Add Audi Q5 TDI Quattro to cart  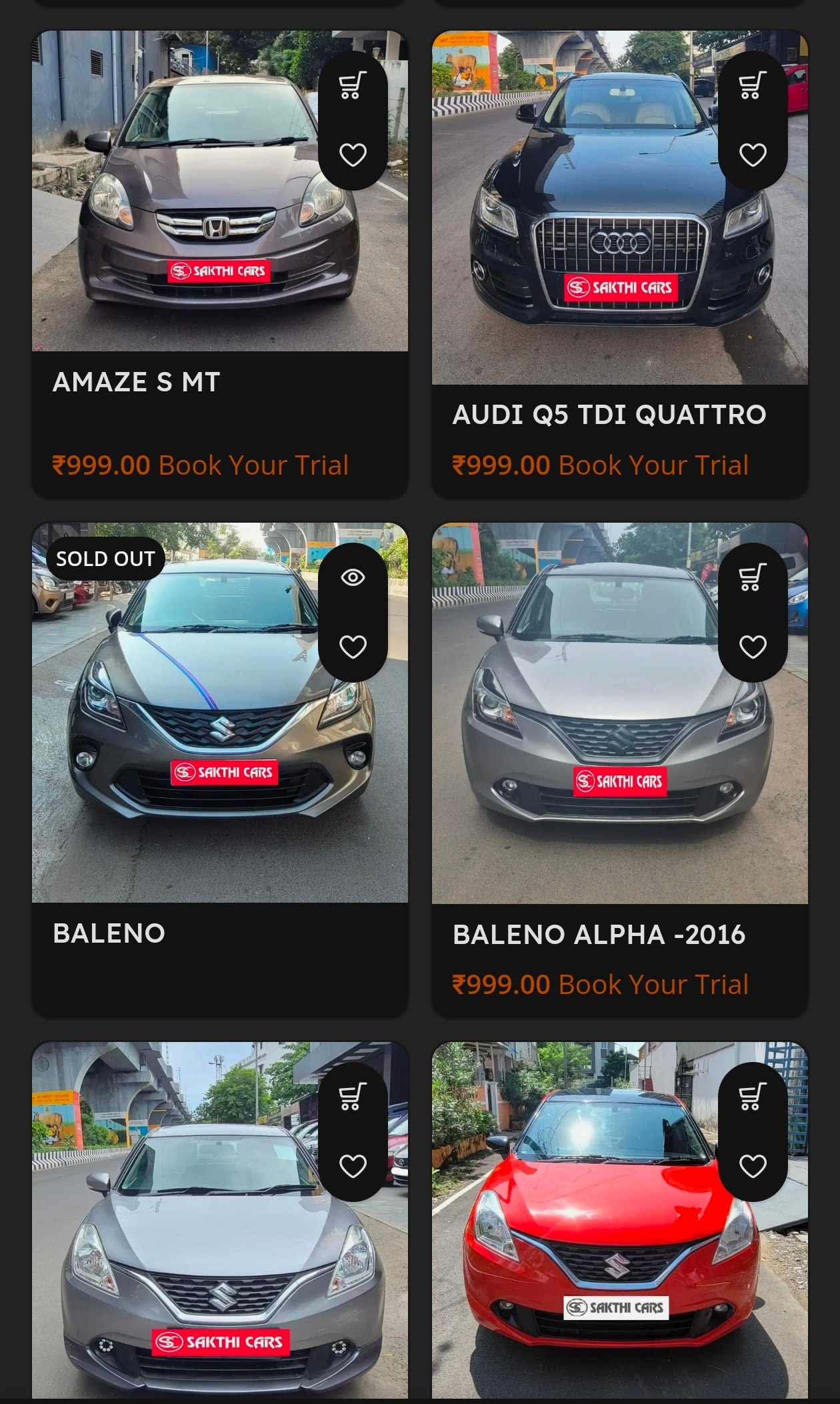pyautogui.click(x=753, y=85)
